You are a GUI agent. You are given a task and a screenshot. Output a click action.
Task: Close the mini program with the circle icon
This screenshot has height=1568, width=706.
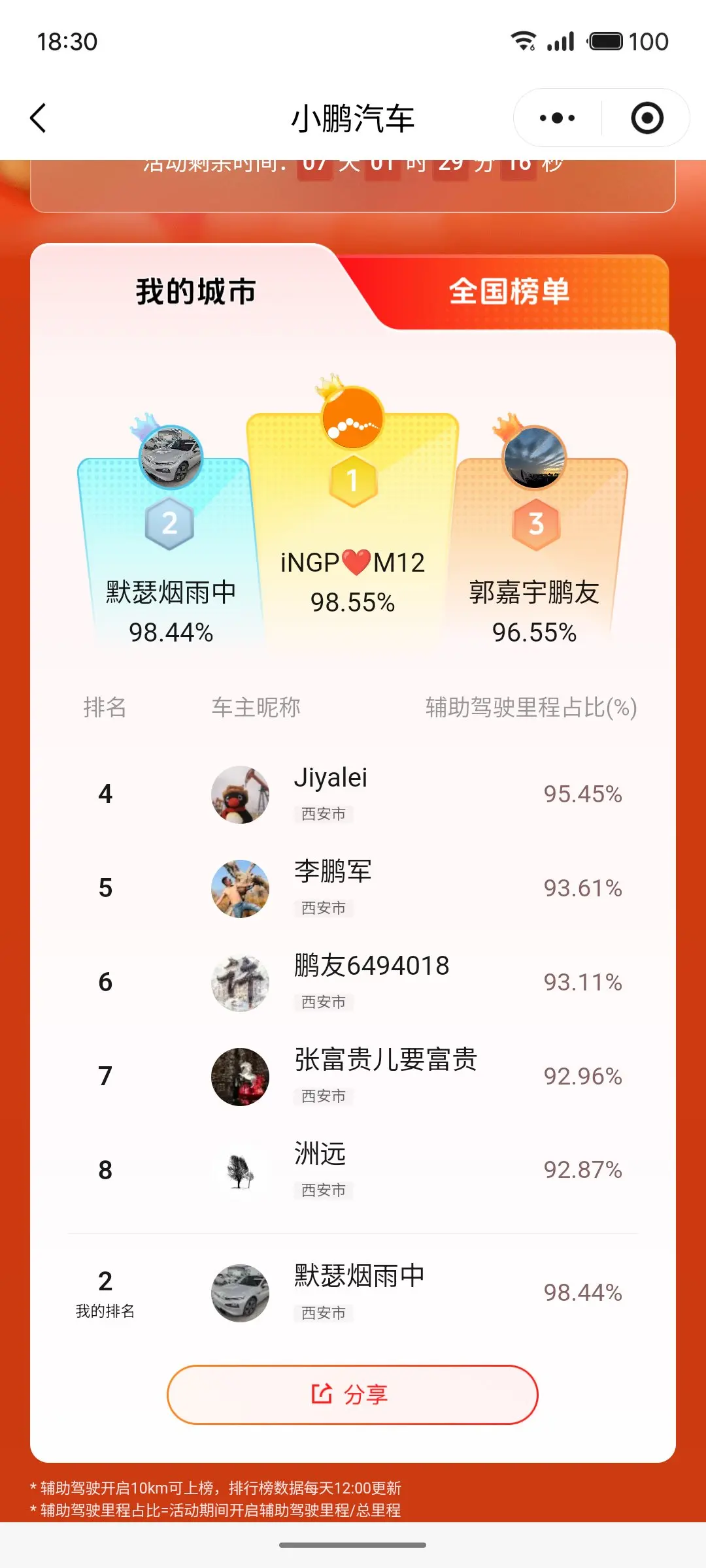coord(647,118)
